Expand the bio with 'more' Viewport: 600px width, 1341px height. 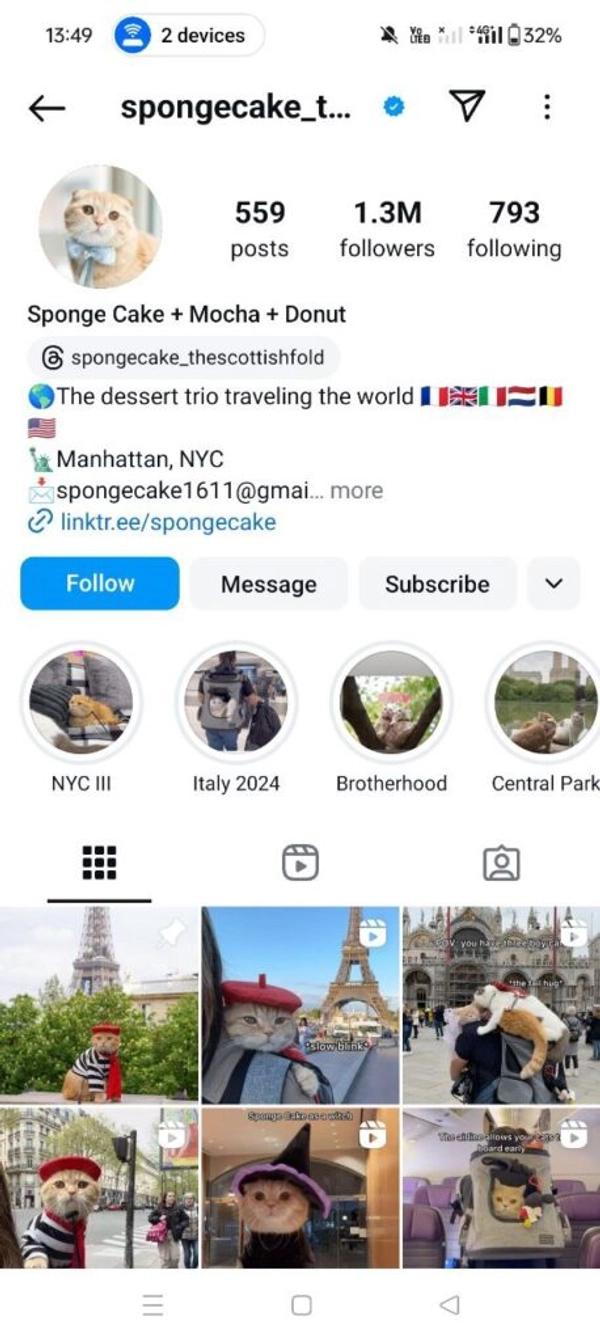pos(357,491)
